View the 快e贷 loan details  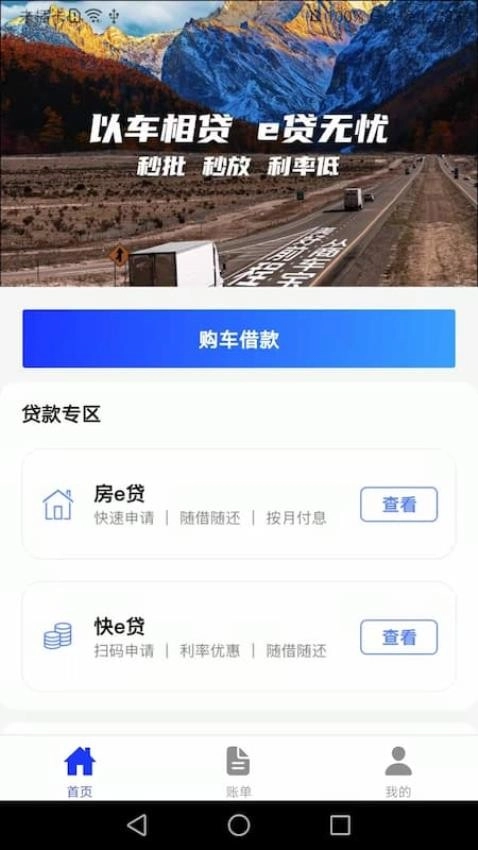click(x=399, y=637)
